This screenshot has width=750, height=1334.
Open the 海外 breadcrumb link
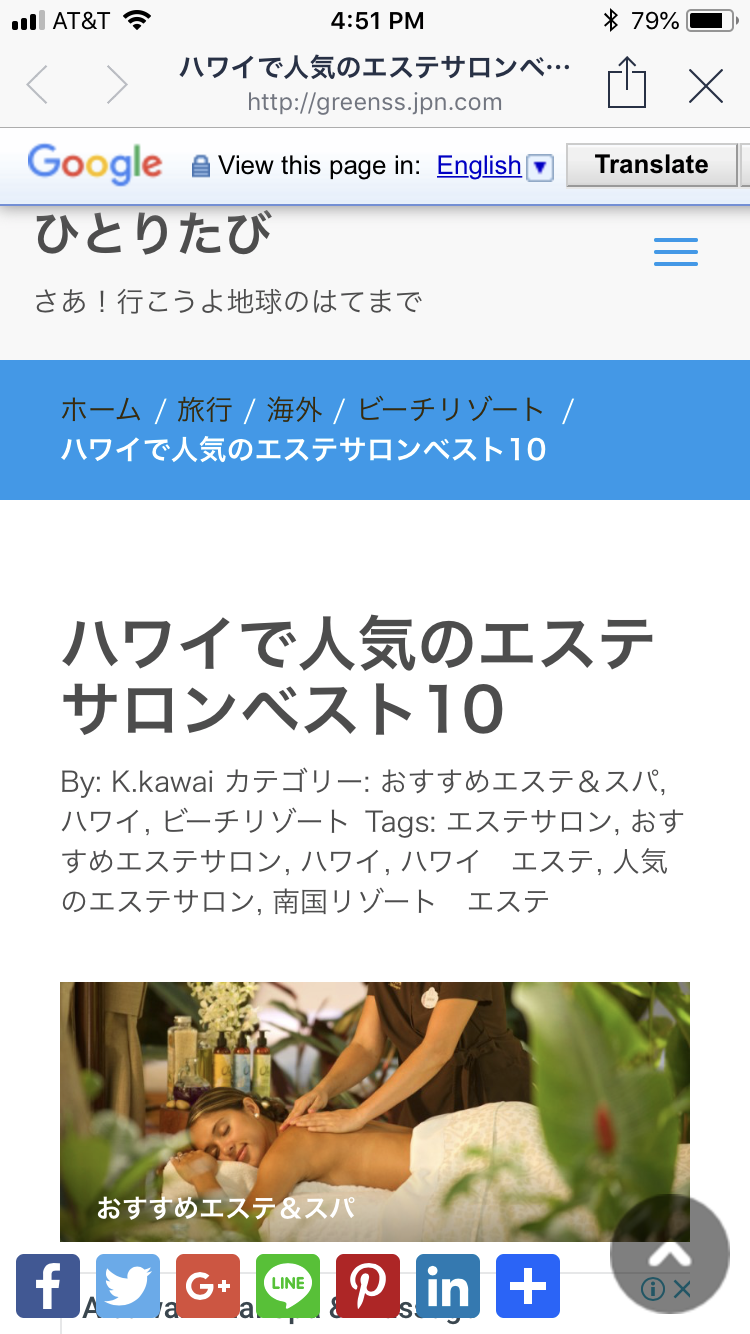pos(294,409)
